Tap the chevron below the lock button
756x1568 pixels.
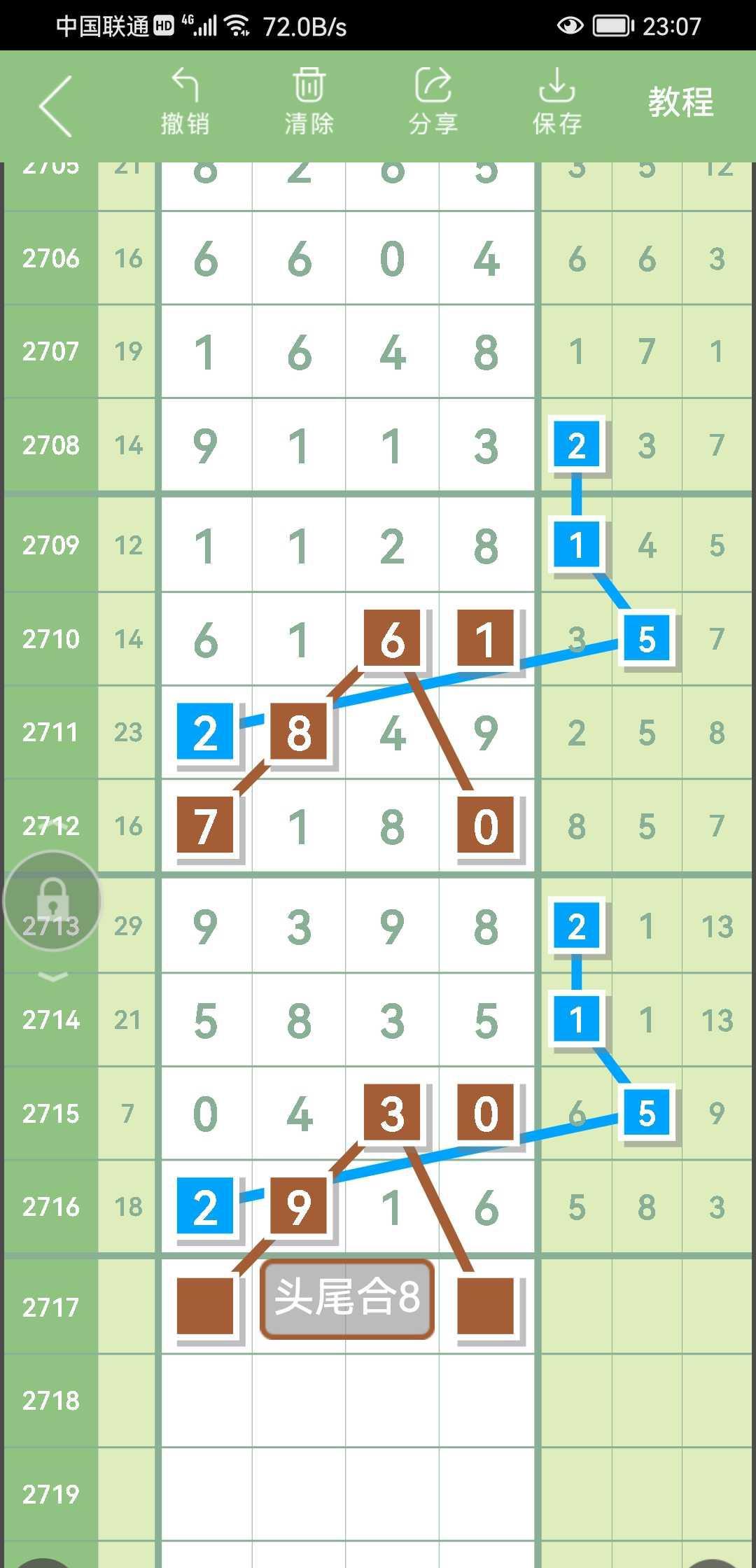pos(52,976)
